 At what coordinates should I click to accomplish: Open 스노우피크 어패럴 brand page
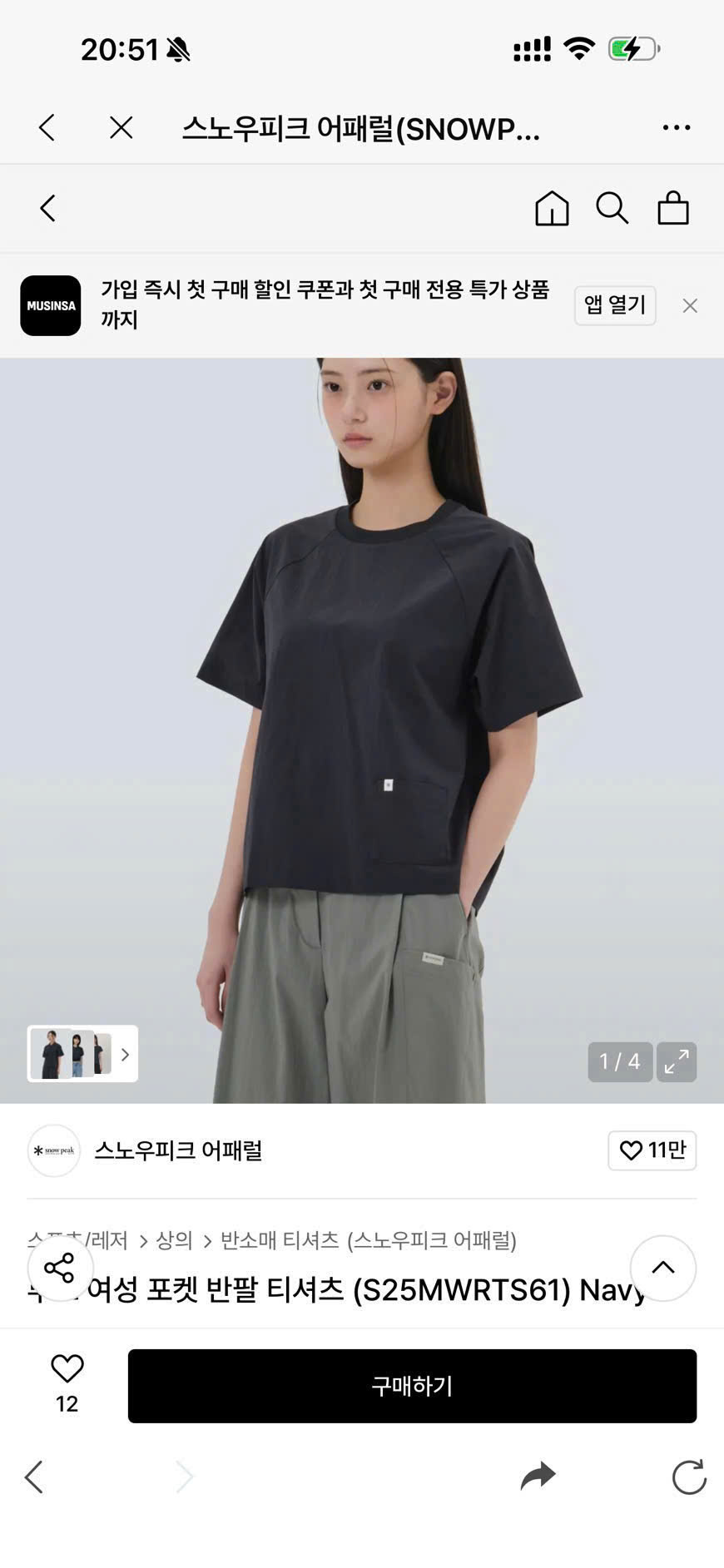pos(178,1150)
